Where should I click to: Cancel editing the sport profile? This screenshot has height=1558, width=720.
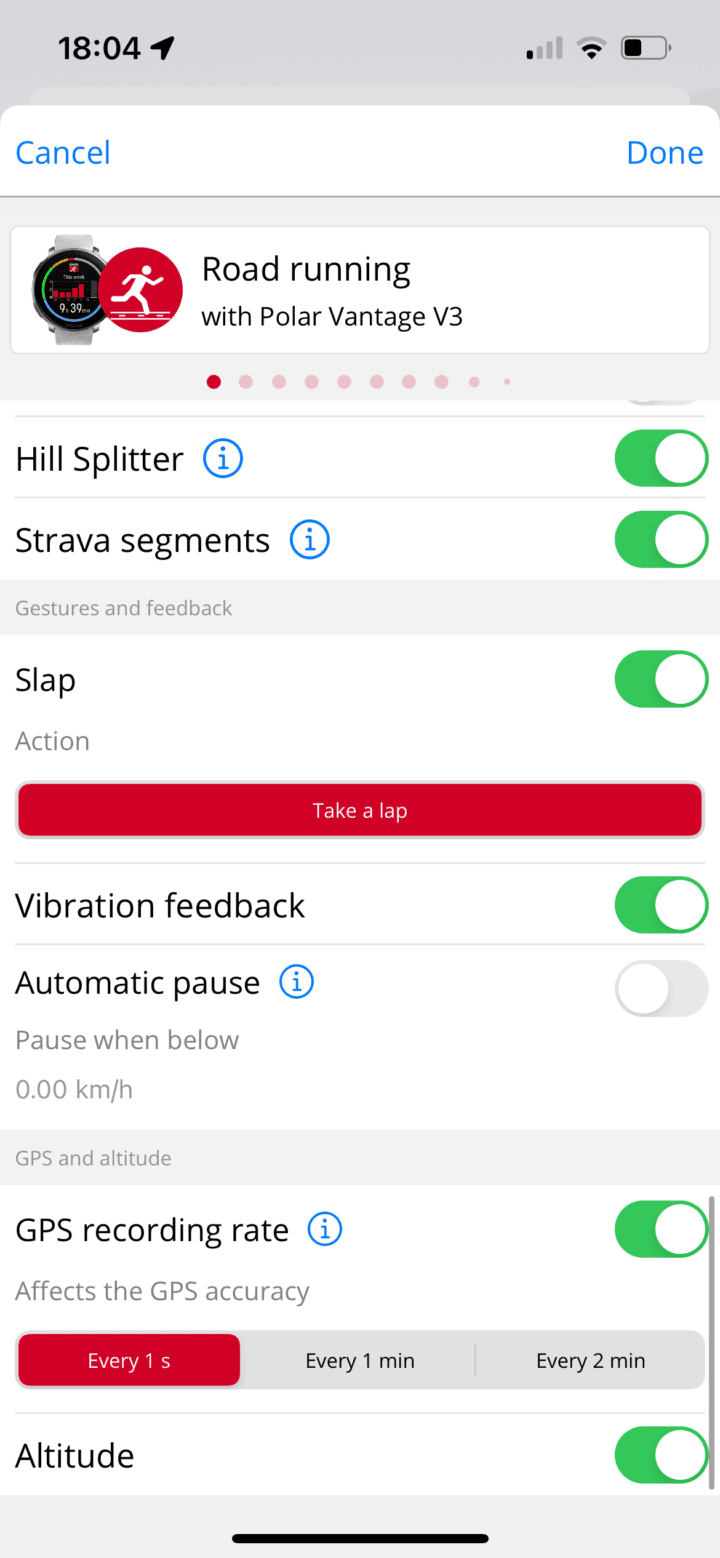63,153
